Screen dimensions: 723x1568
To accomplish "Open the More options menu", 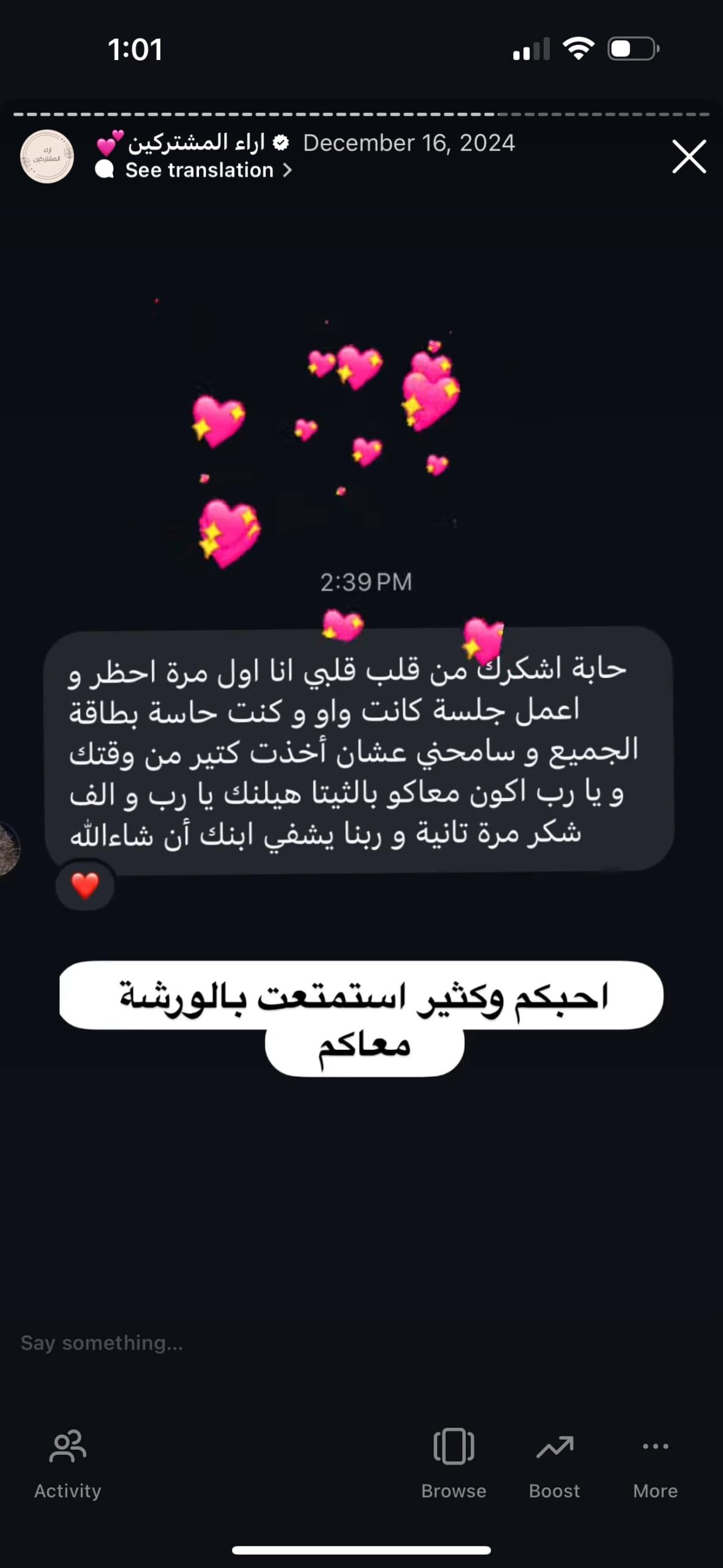I will [x=655, y=1464].
